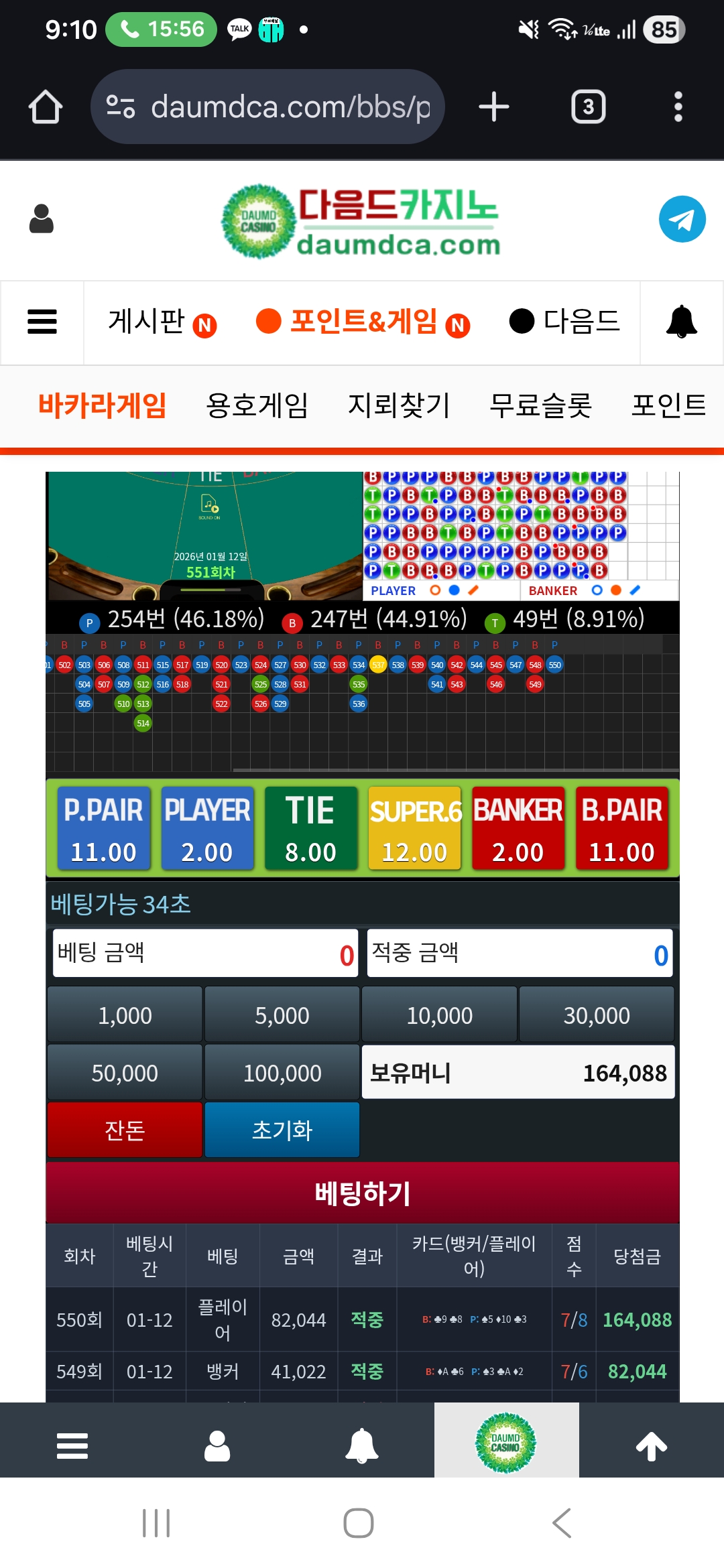
Task: Open the 무료슬롯 tab
Action: 540,405
